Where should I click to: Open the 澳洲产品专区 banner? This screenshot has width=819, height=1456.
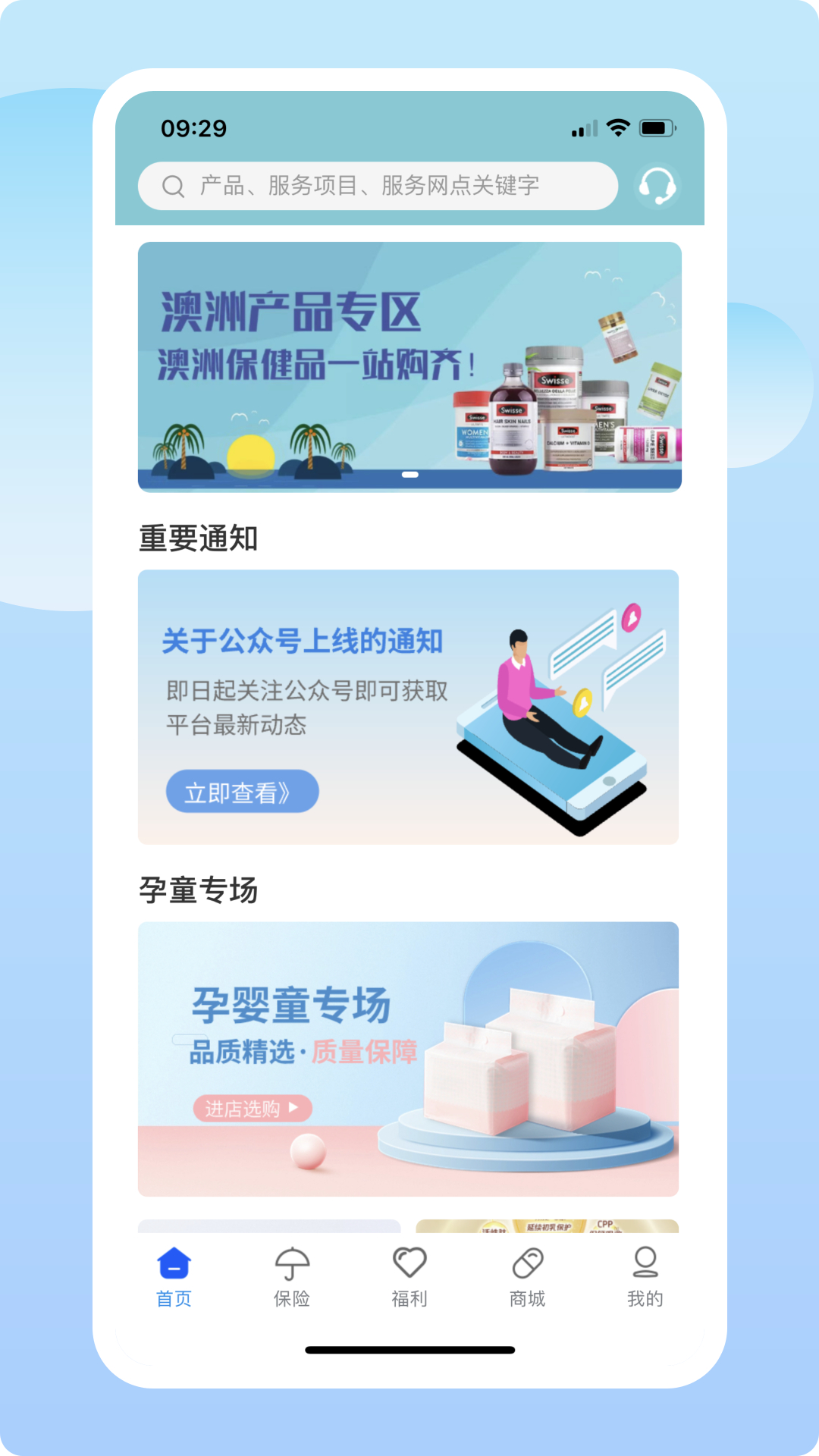pos(409,366)
